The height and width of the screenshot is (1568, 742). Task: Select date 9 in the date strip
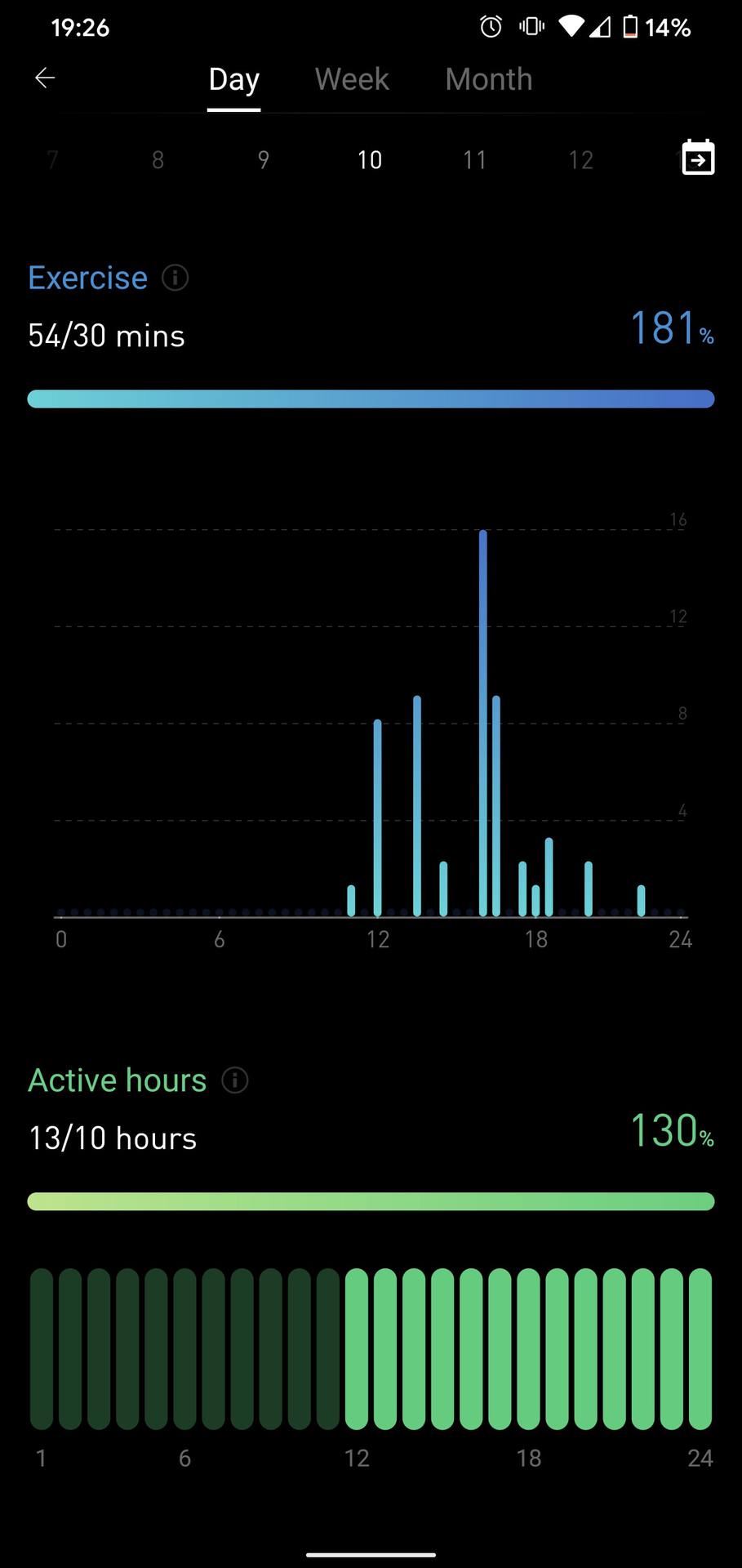pos(263,160)
